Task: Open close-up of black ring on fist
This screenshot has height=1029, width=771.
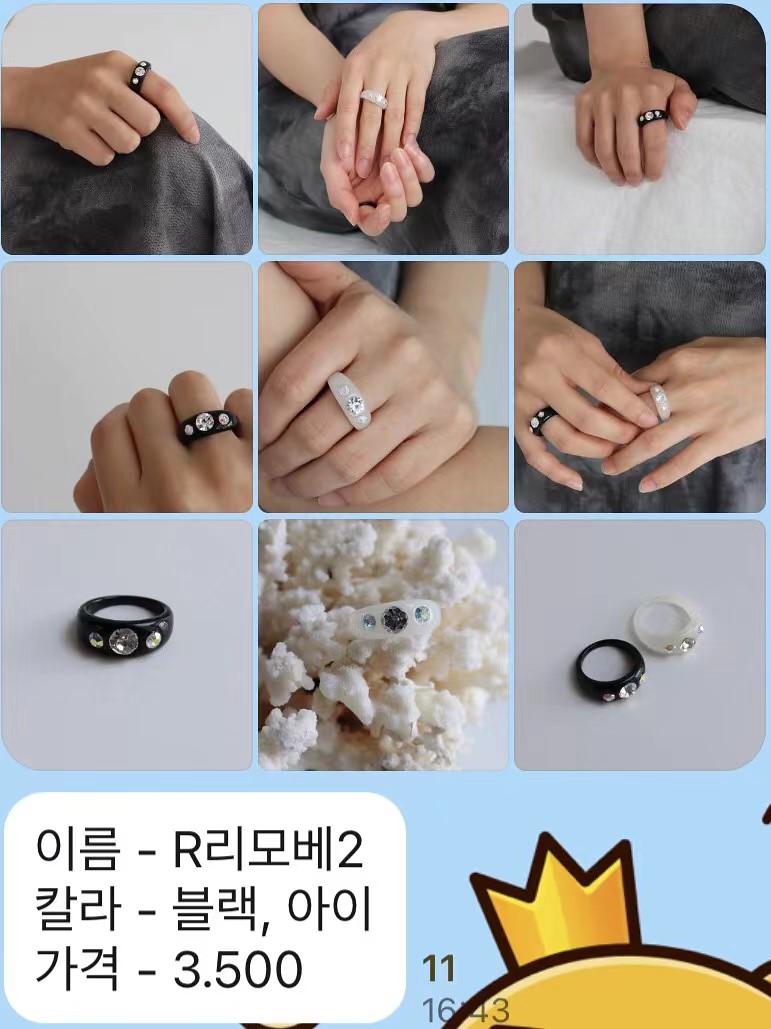Action: click(127, 387)
